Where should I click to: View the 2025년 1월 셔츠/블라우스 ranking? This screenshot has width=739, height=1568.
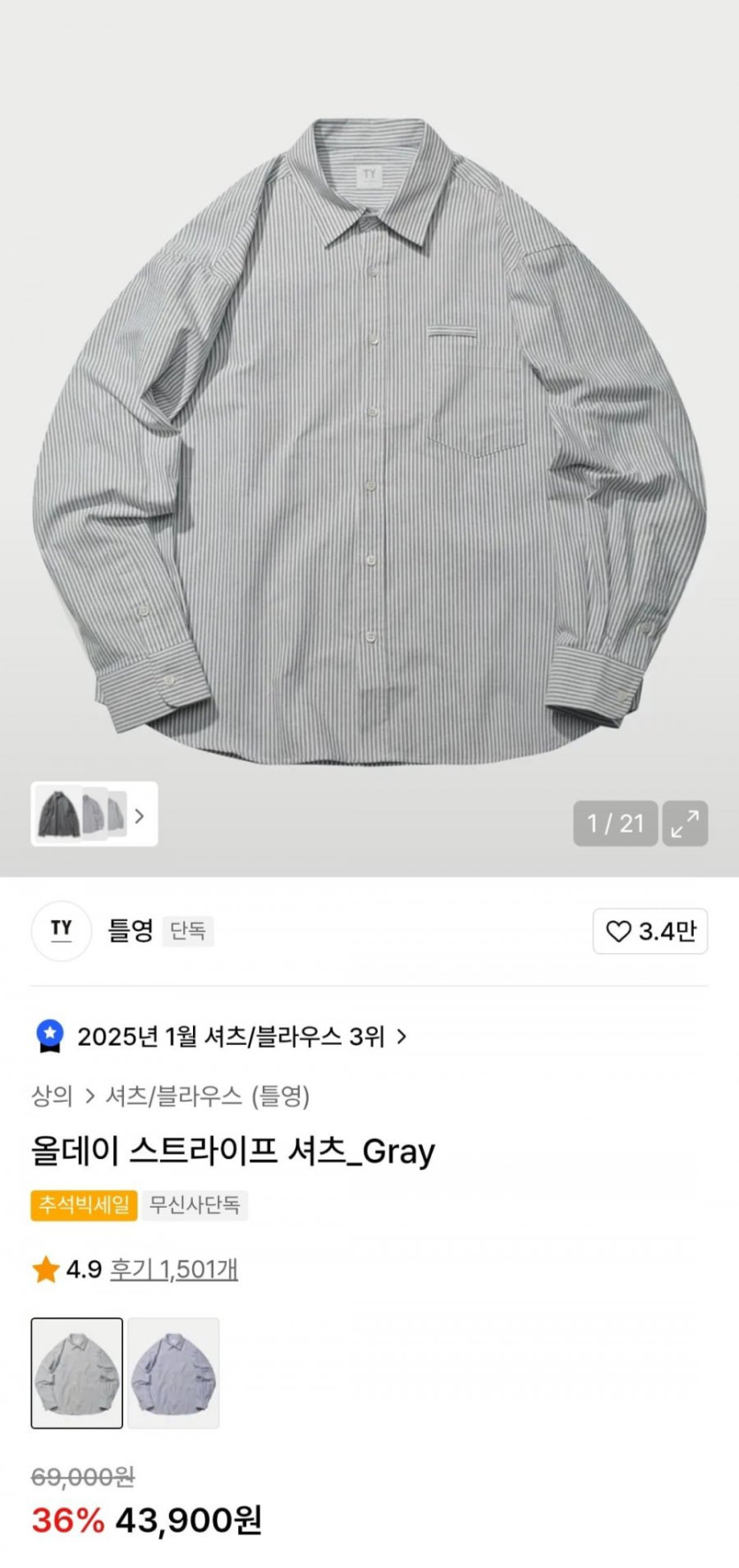[x=230, y=1036]
